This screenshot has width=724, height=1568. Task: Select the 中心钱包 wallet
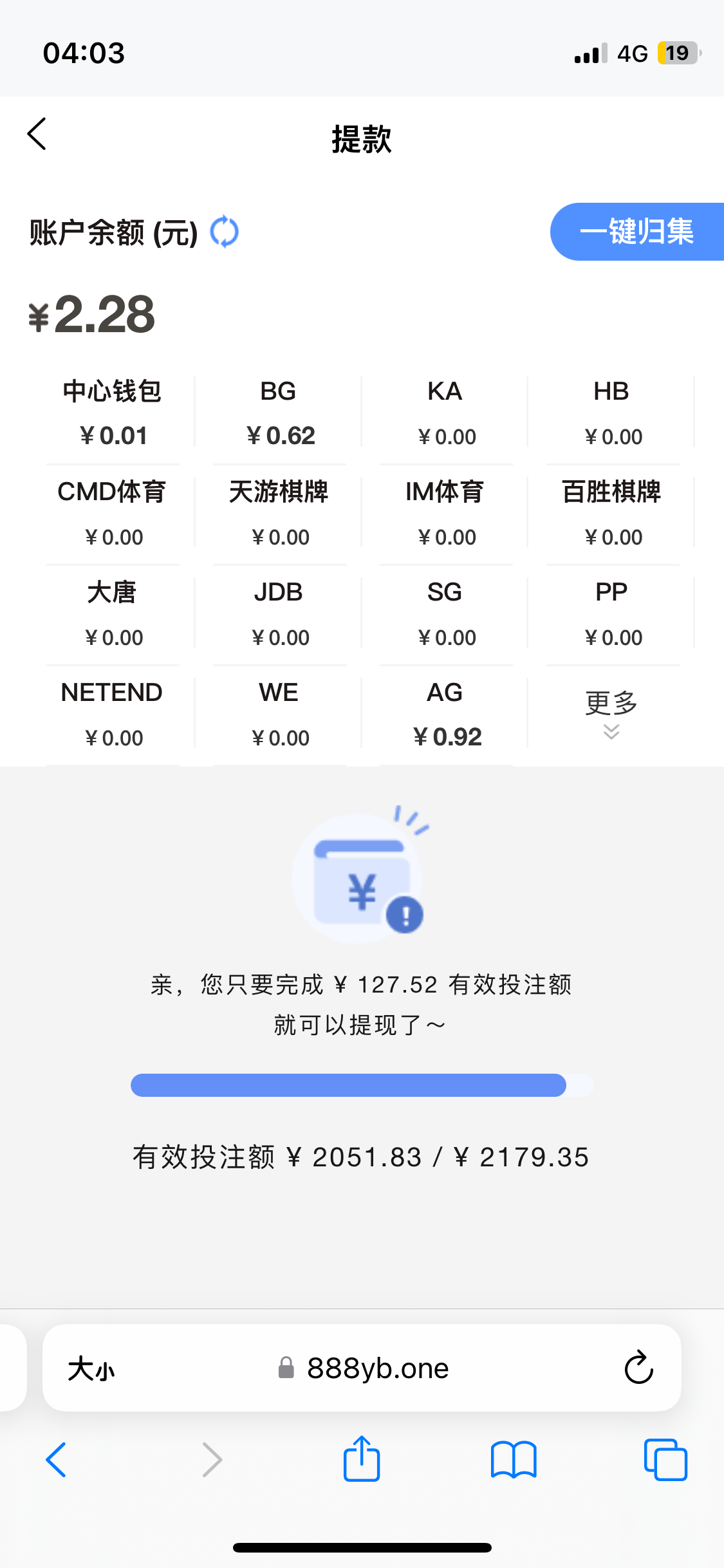[113, 413]
